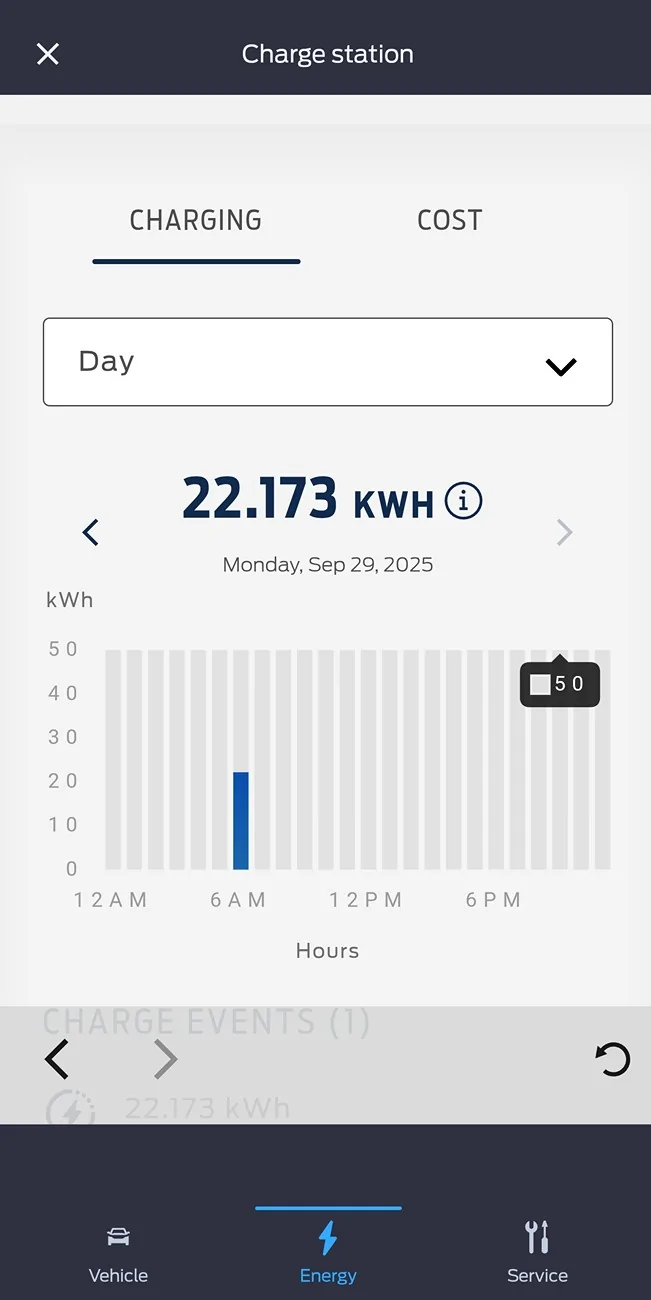The height and width of the screenshot is (1300, 651).
Task: Tap the blue 6 AM charging bar
Action: coord(241,820)
